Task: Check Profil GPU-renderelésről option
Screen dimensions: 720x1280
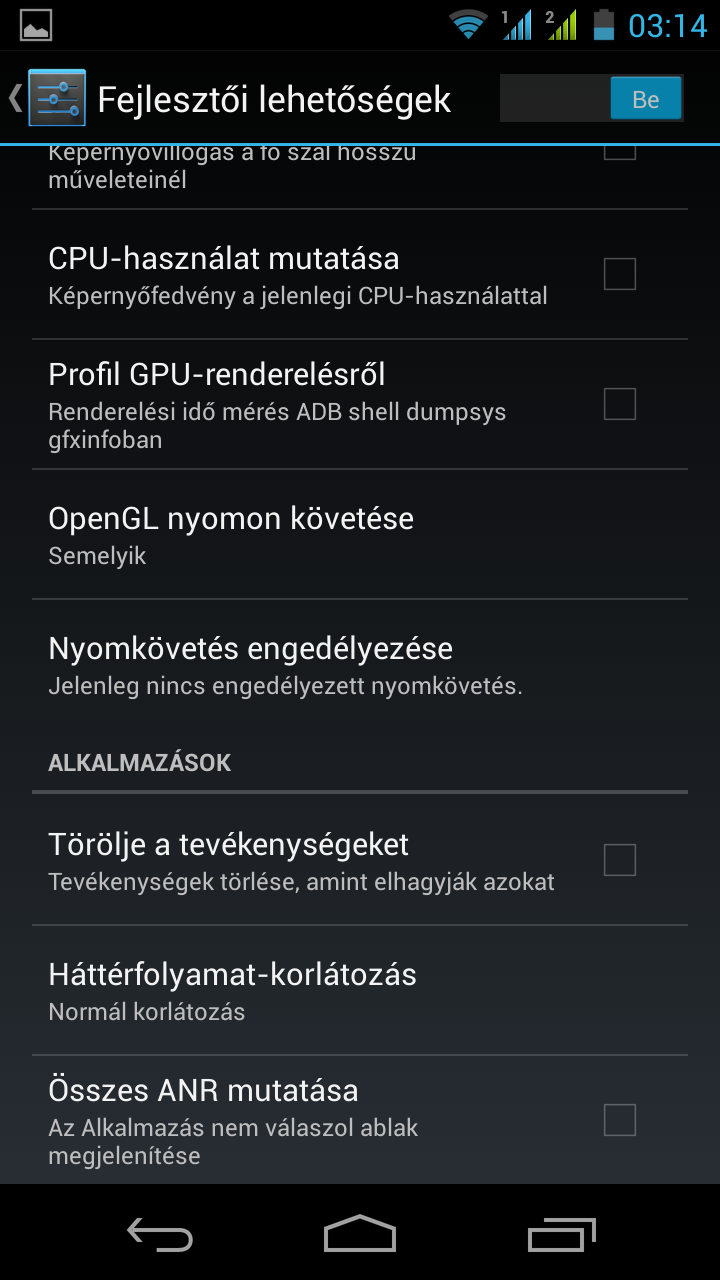Action: [619, 404]
